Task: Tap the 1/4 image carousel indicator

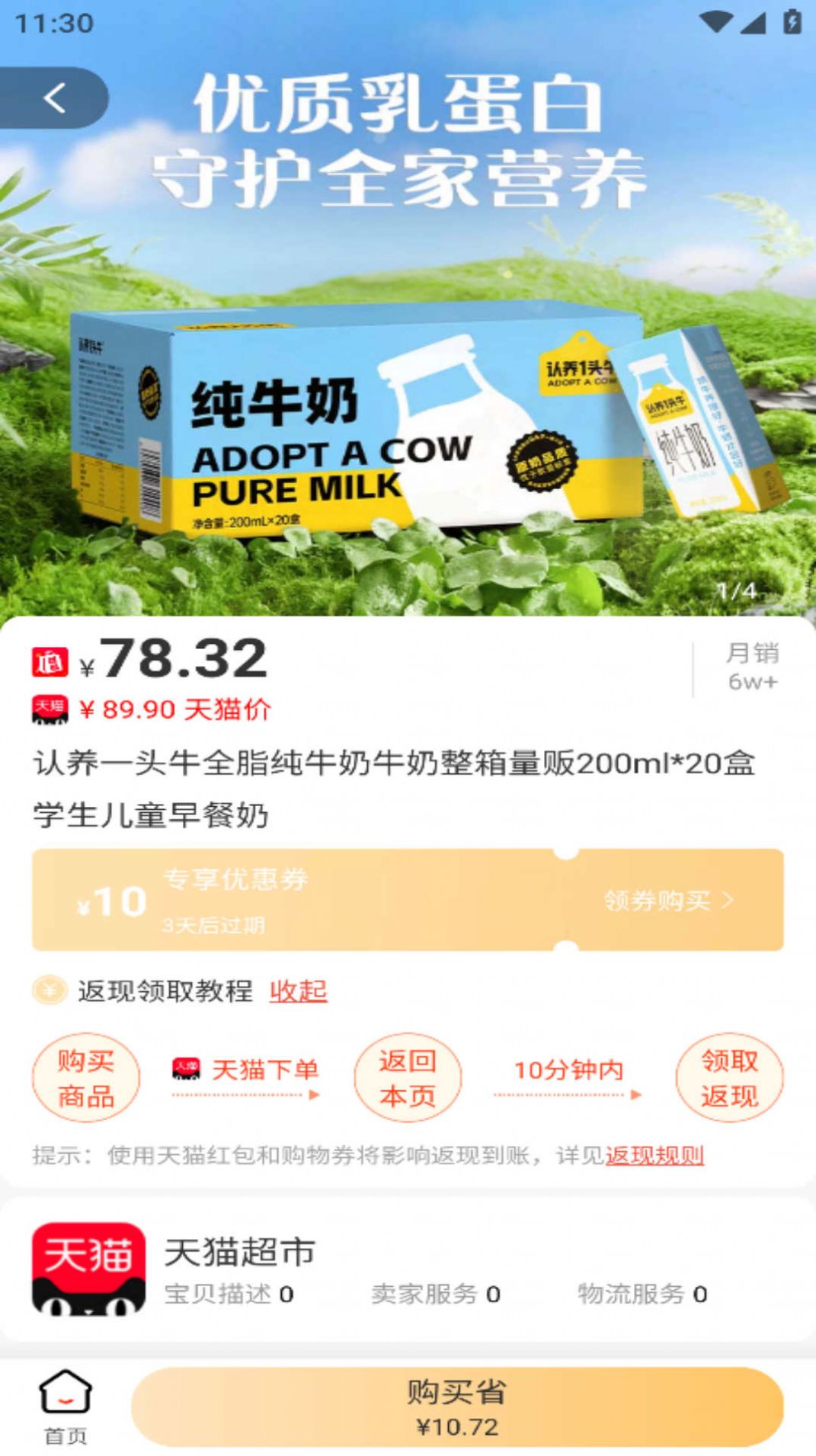Action: tap(736, 590)
